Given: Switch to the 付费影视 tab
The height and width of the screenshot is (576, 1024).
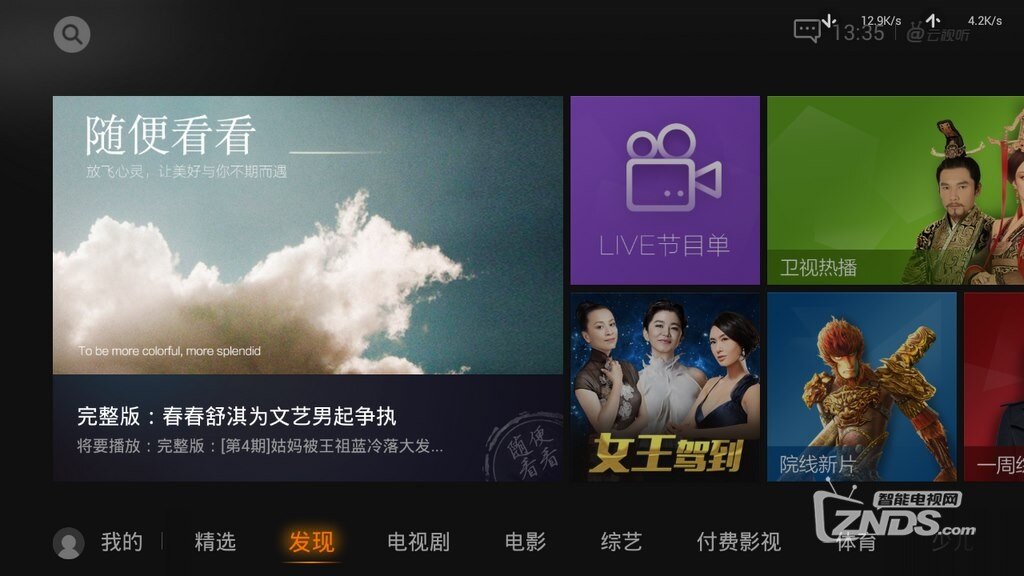Looking at the screenshot, I should pyautogui.click(x=738, y=542).
